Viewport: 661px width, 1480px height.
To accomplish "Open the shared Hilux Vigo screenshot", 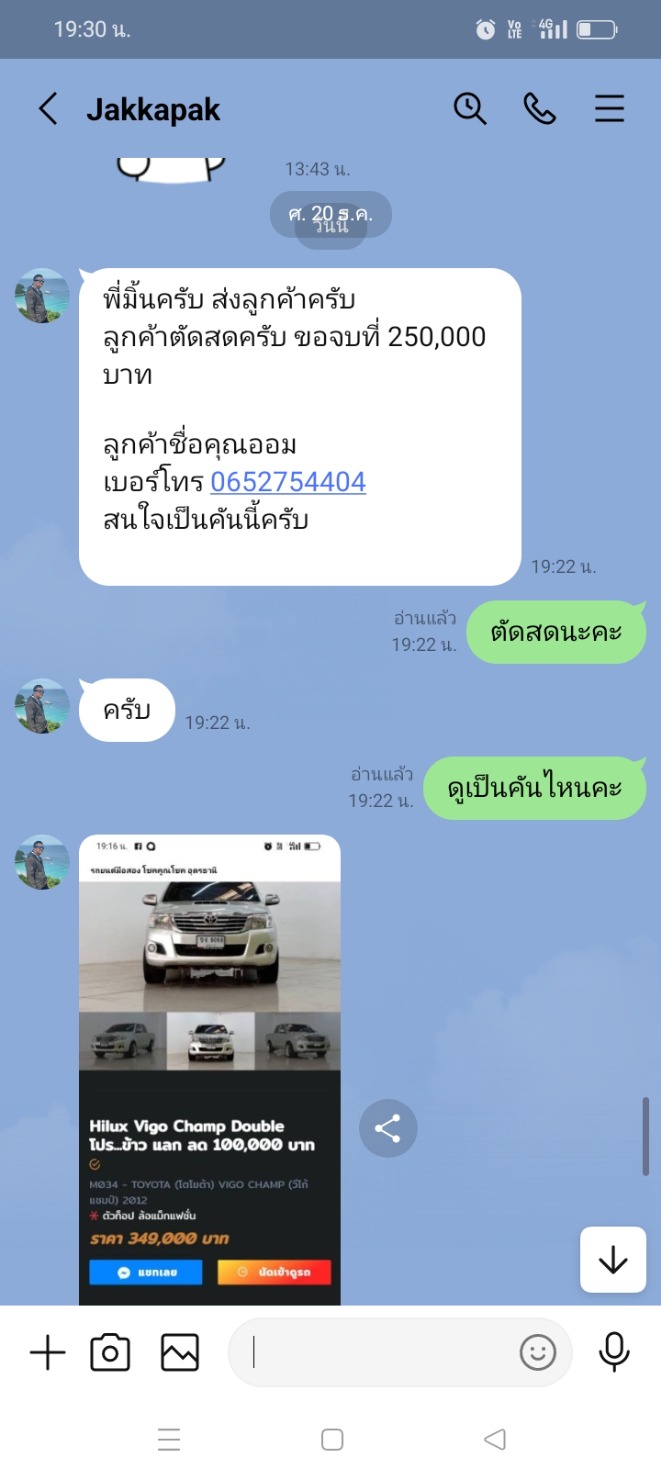I will tap(210, 1068).
